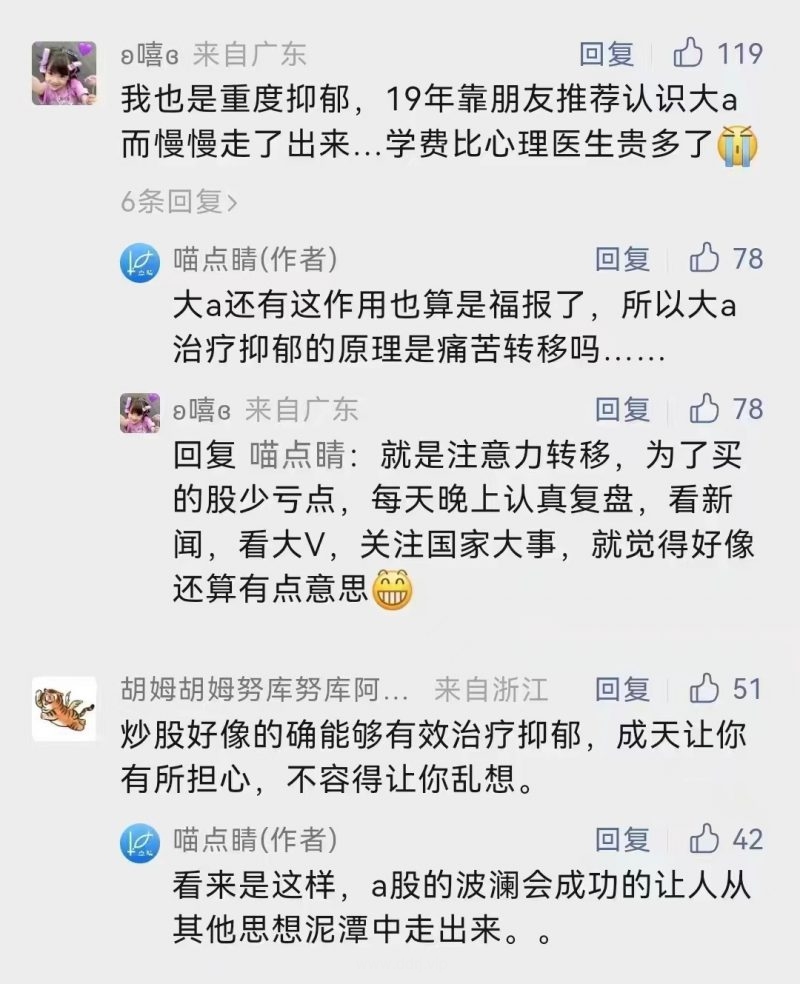
Task: Reply to the 炒股好像的确 comment
Action: 622,689
